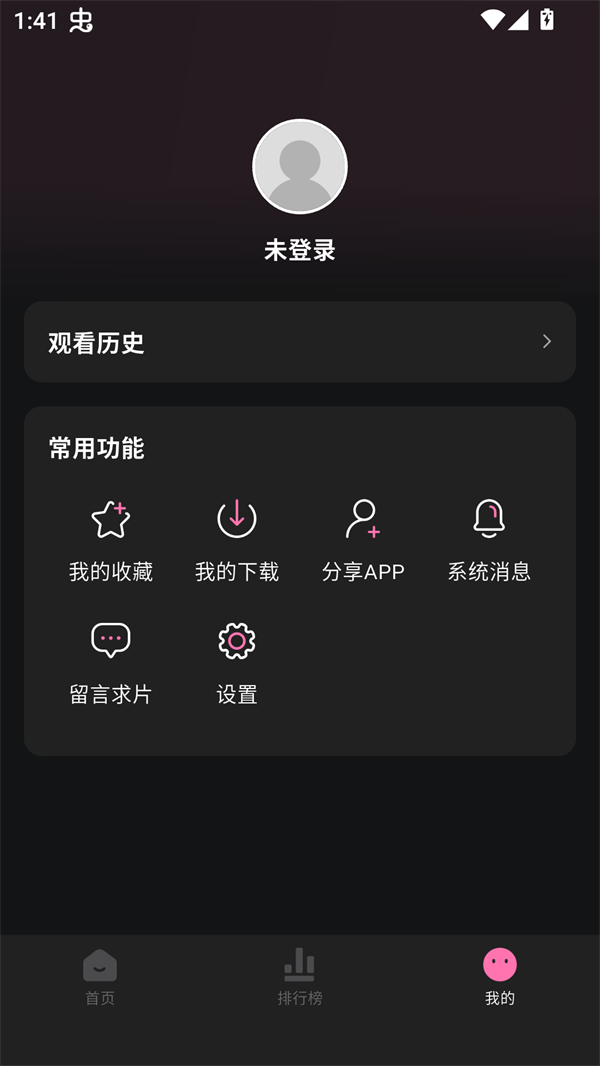Open 我的收藏 favorites

pyautogui.click(x=111, y=541)
